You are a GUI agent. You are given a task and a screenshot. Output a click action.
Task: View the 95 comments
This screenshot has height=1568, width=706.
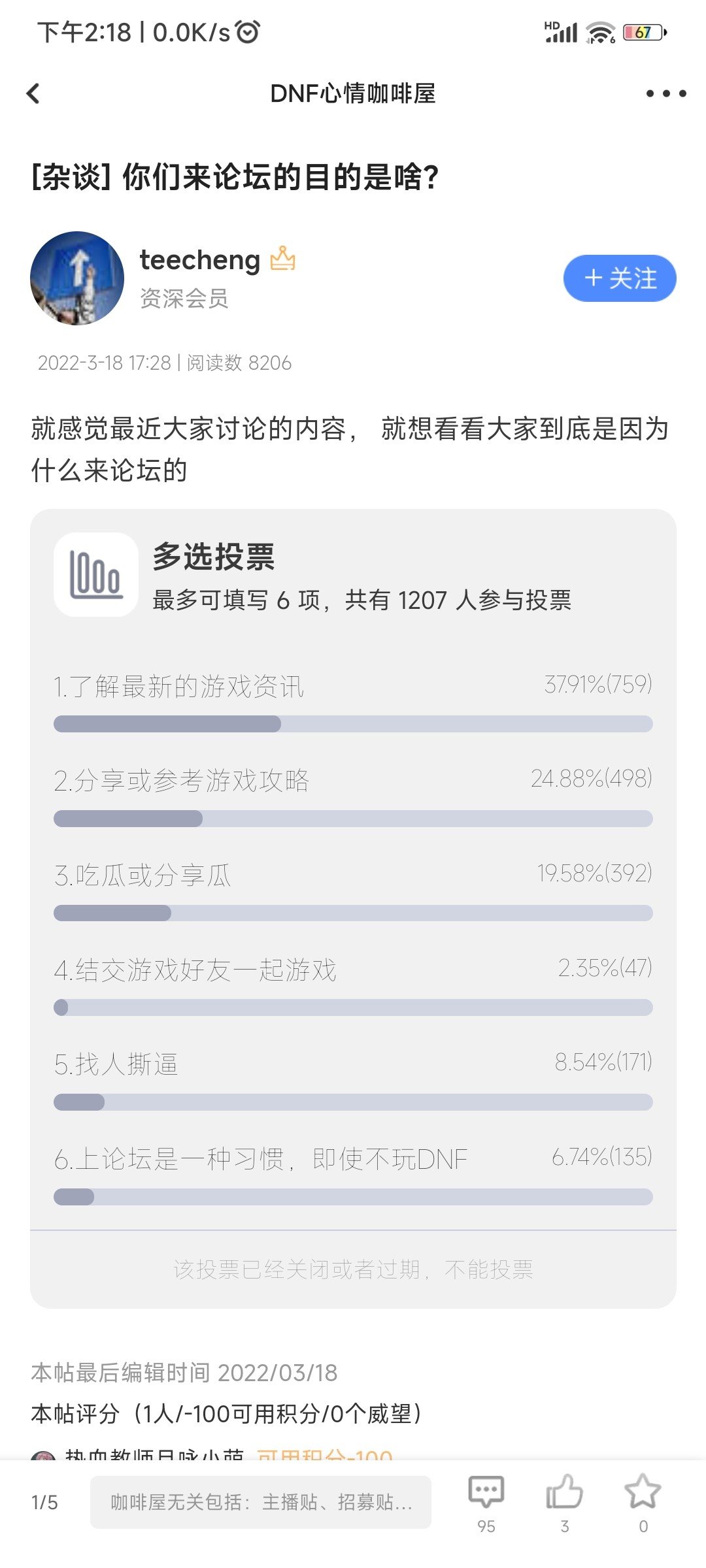(486, 1500)
